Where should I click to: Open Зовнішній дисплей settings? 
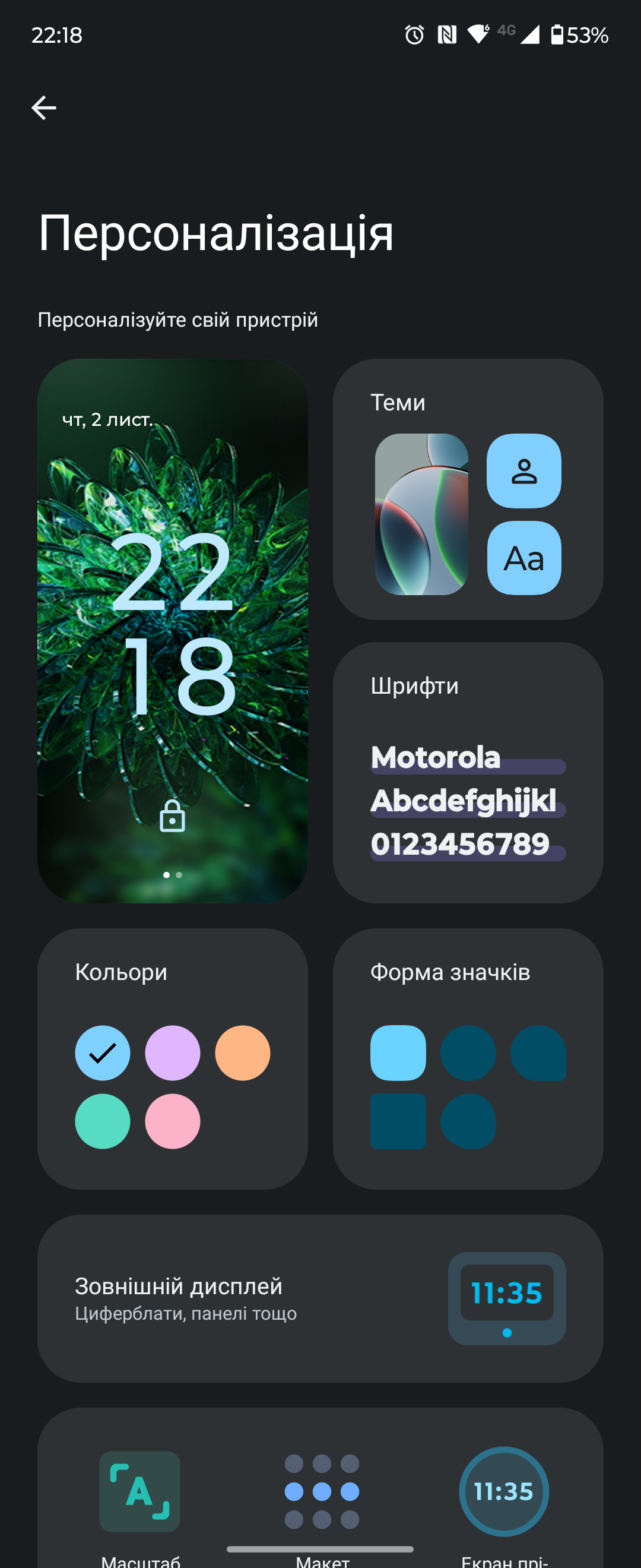point(320,1298)
